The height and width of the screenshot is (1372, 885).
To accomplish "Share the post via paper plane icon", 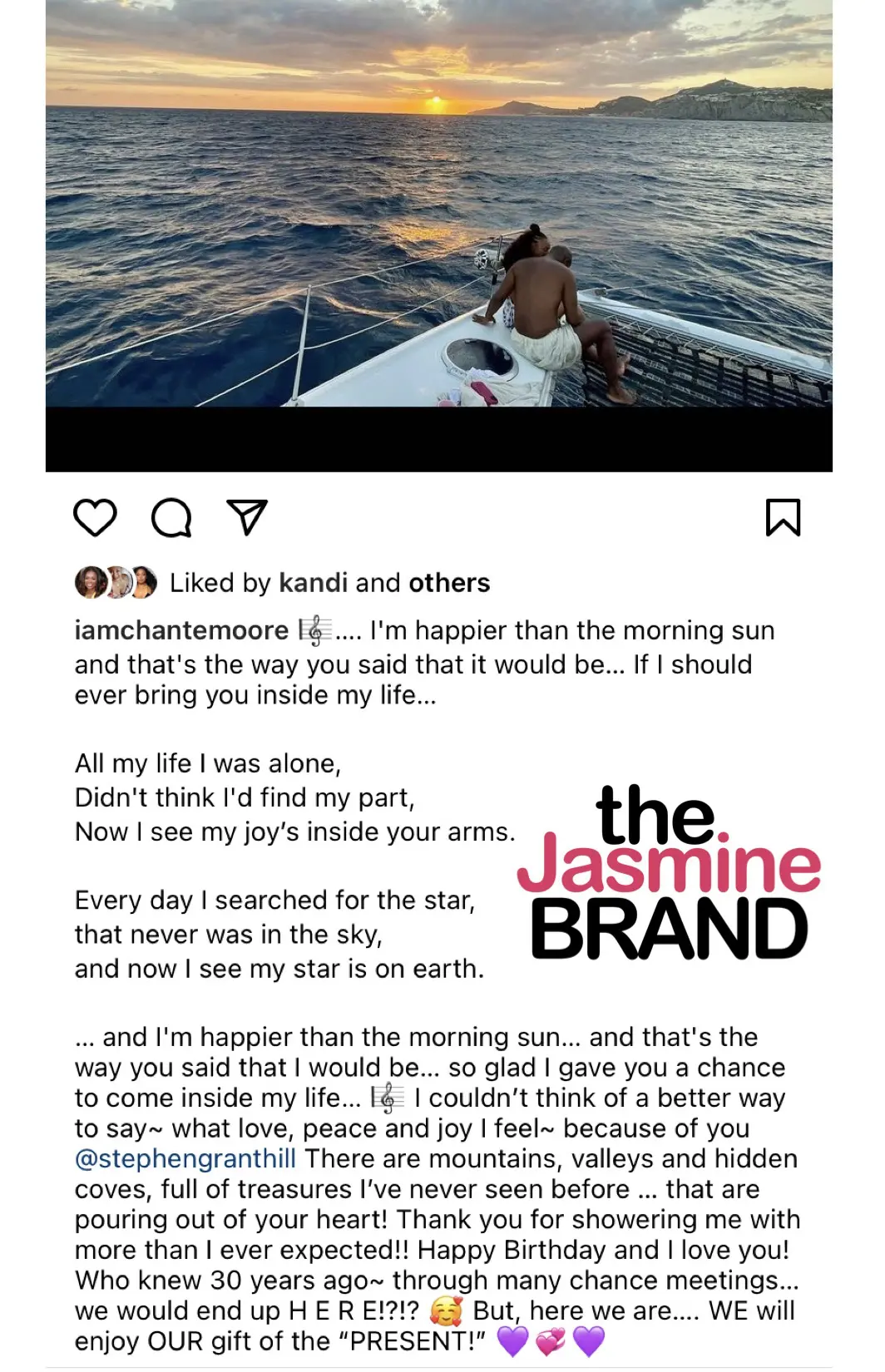I will [247, 517].
